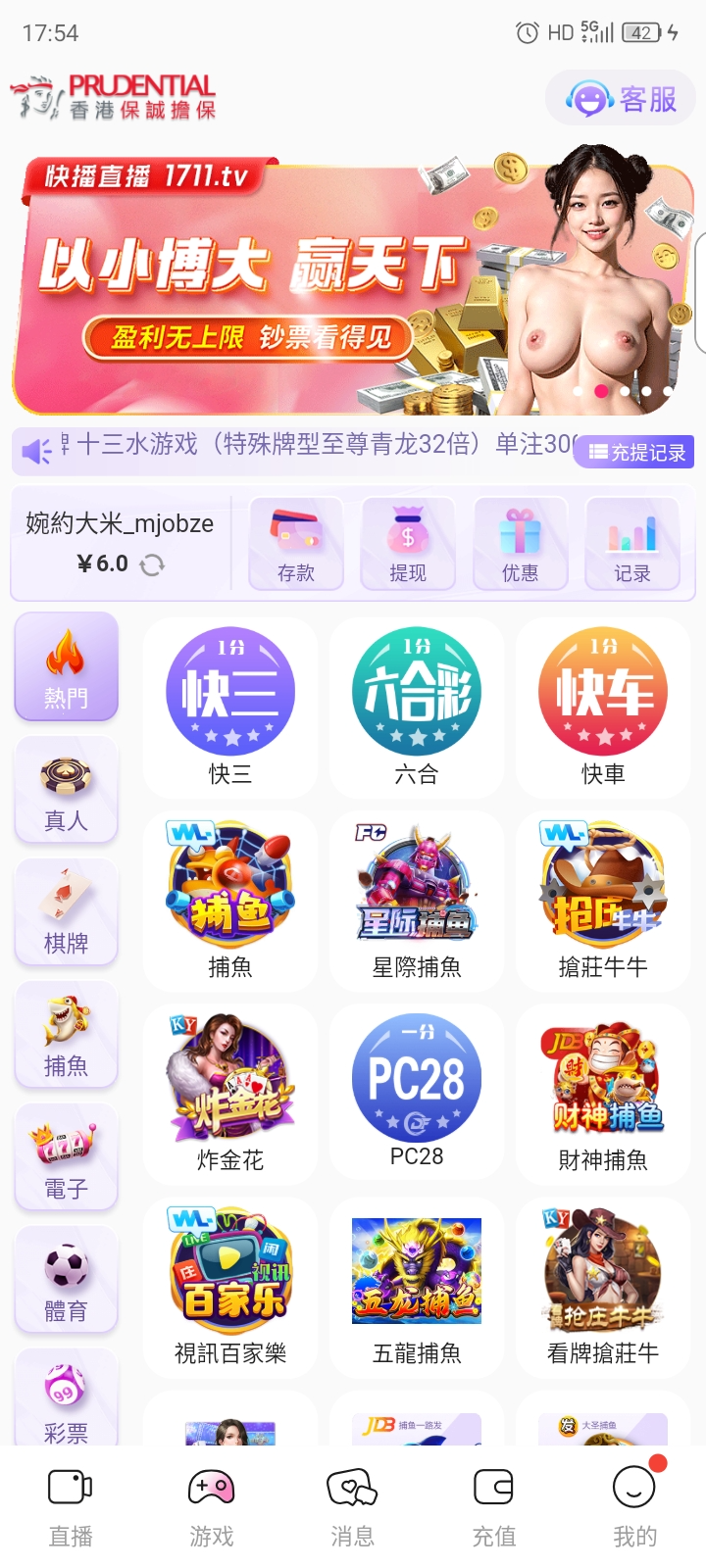Open the 六合 game
This screenshot has width=706, height=1568.
click(417, 706)
